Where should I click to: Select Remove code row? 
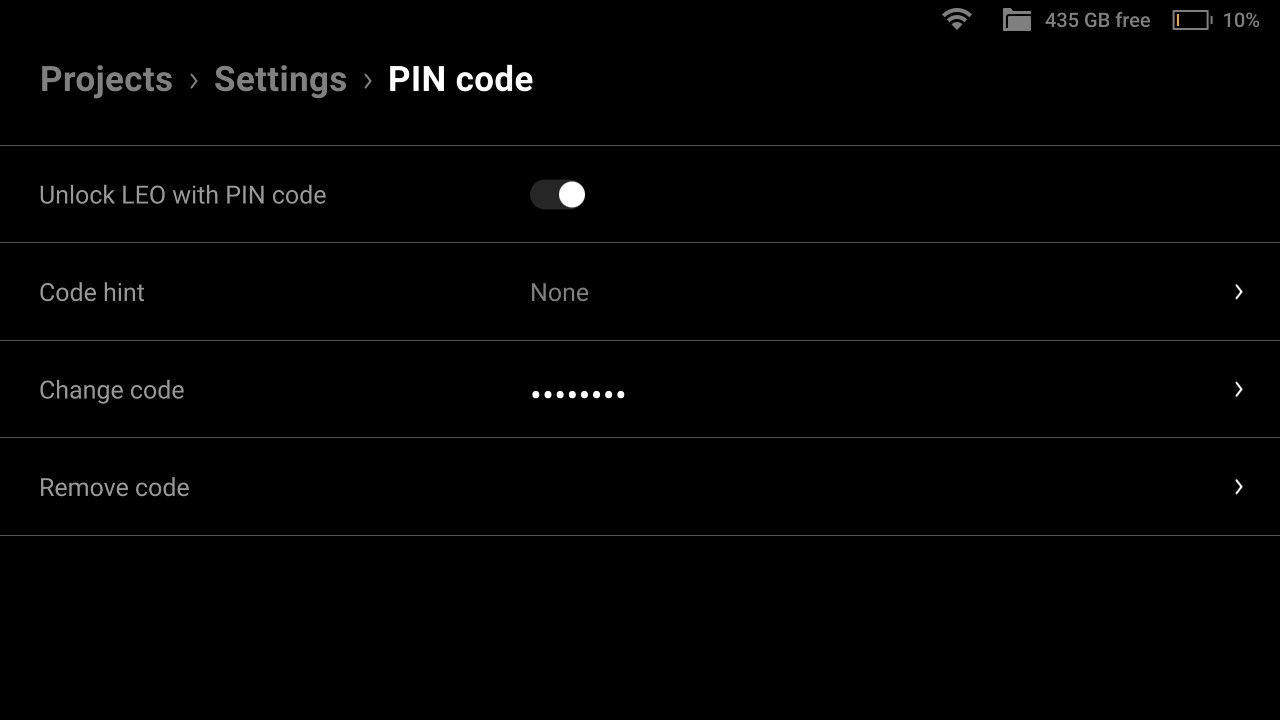pos(640,487)
